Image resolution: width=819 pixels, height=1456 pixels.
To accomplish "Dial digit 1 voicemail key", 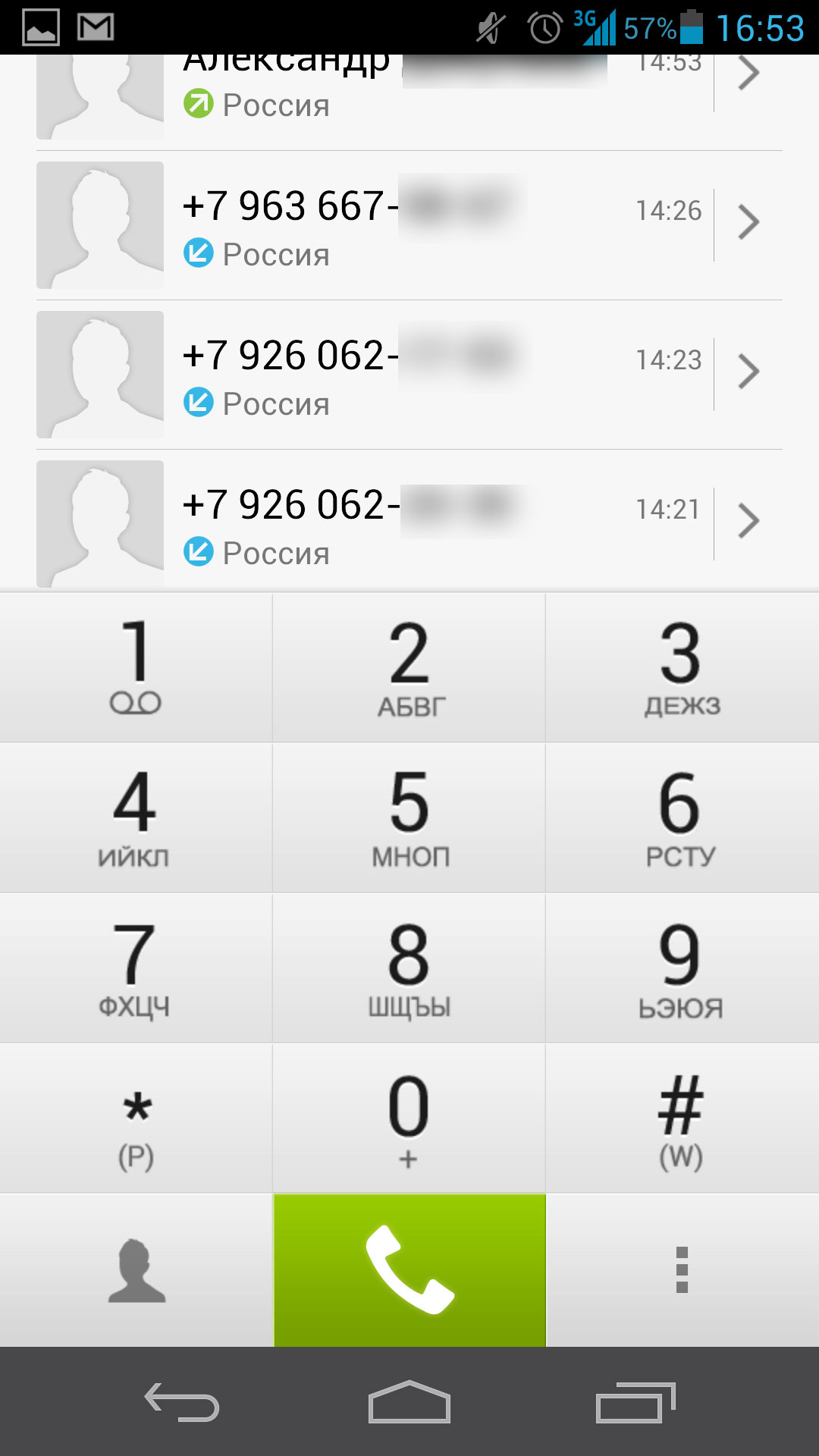I will [x=136, y=667].
